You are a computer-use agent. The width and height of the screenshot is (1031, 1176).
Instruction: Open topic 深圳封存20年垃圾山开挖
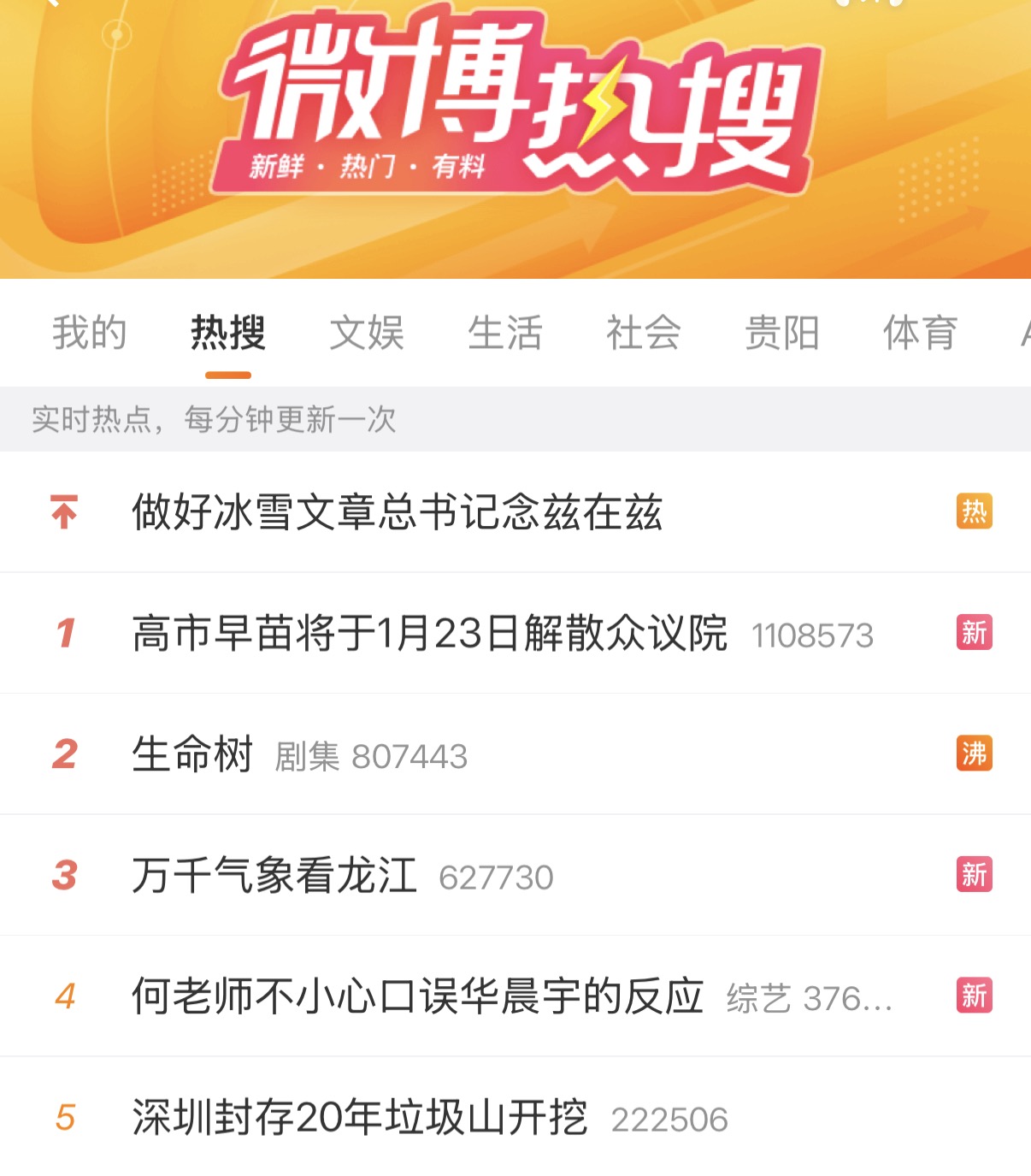point(360,1118)
